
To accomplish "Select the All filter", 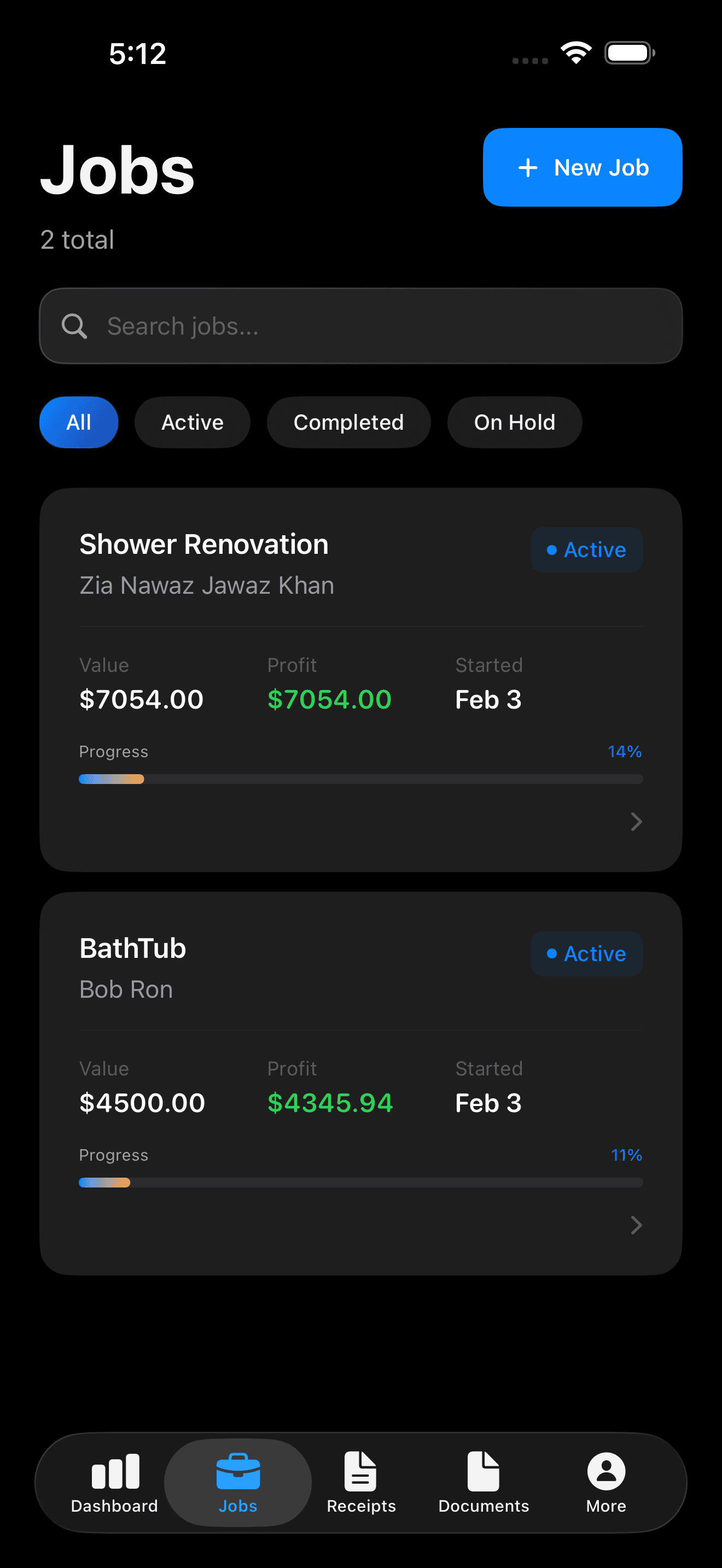I will pyautogui.click(x=79, y=422).
